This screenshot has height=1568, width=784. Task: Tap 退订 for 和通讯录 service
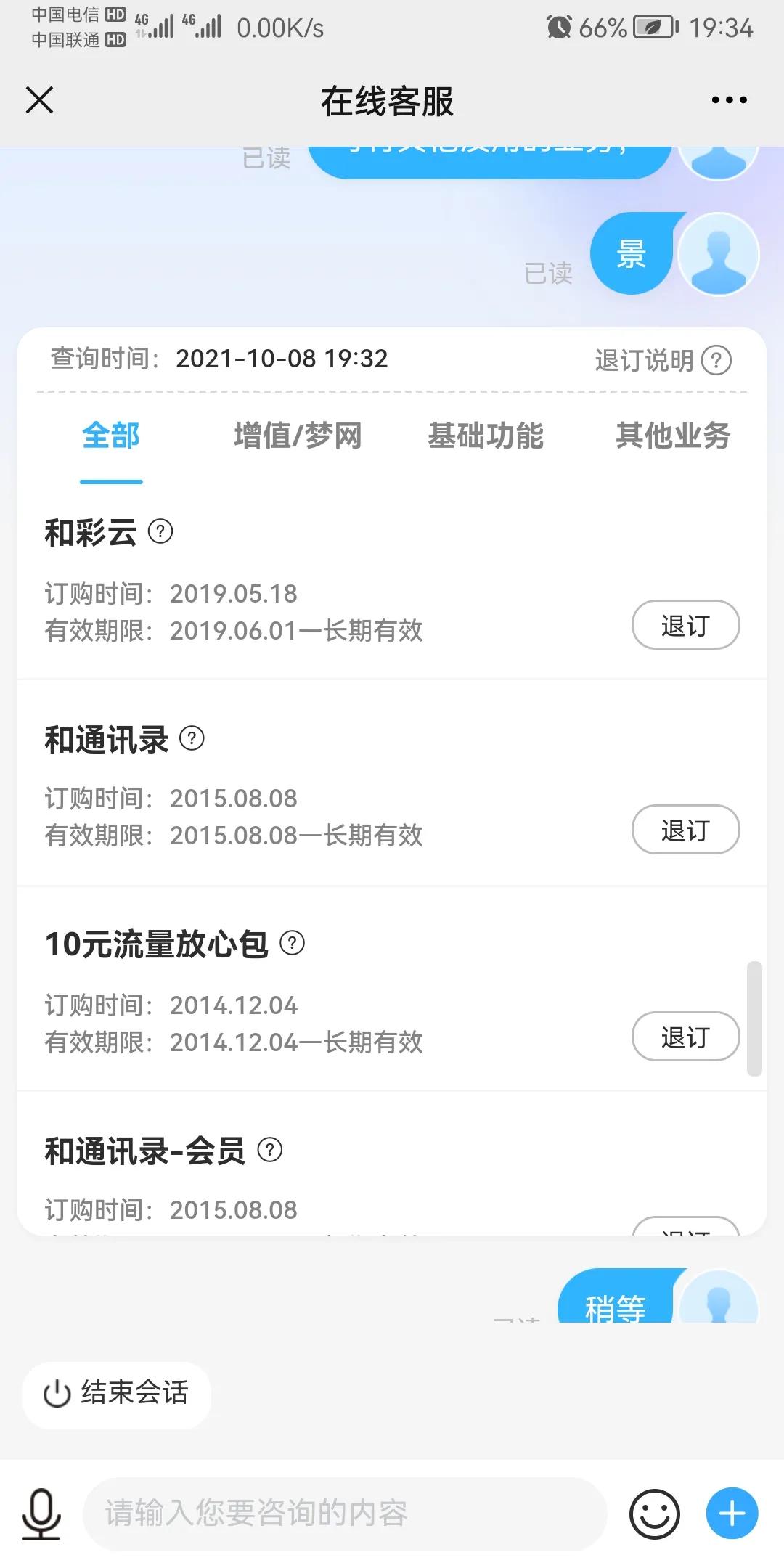[x=687, y=830]
